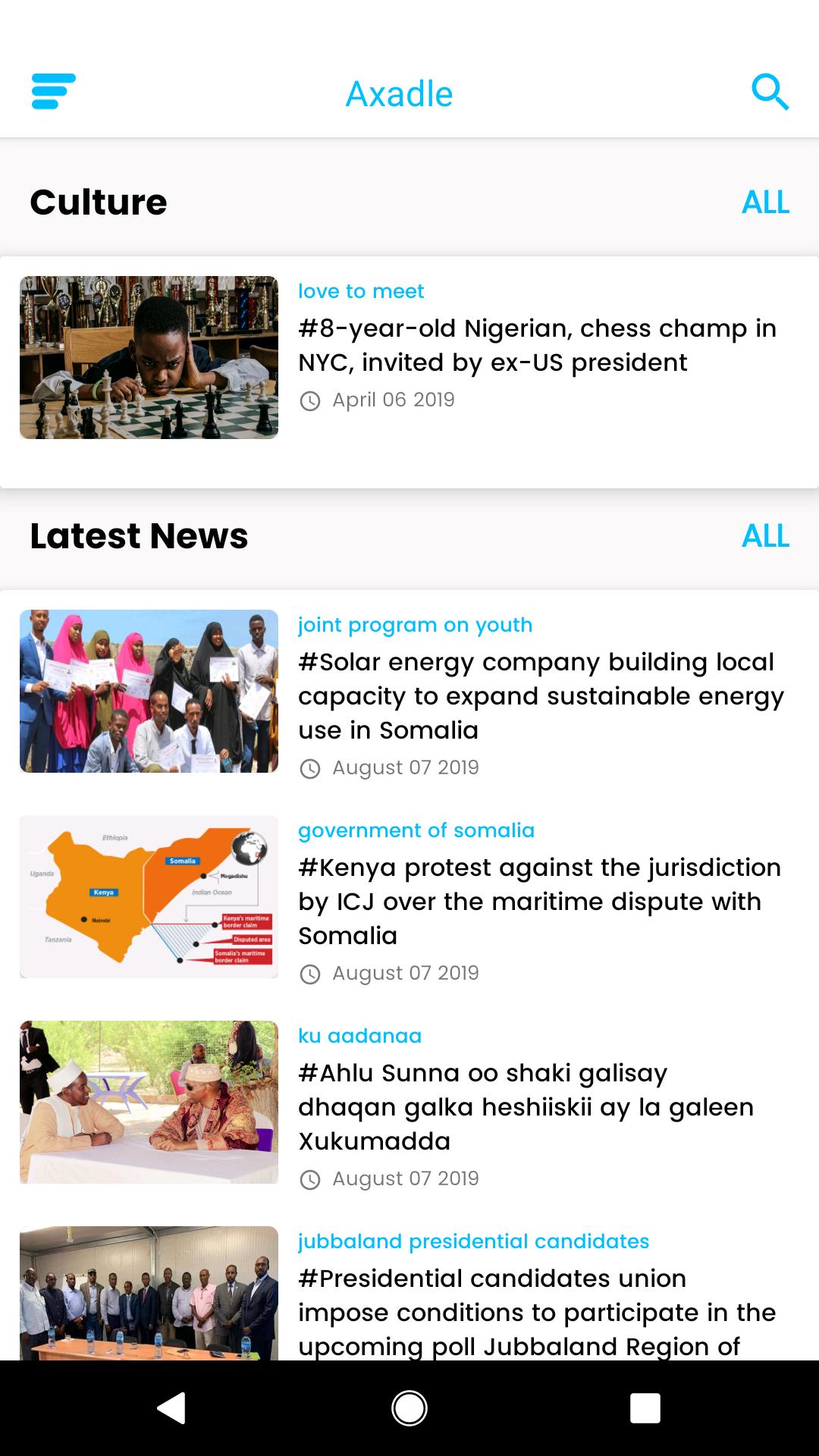View ALL Culture articles

(765, 202)
